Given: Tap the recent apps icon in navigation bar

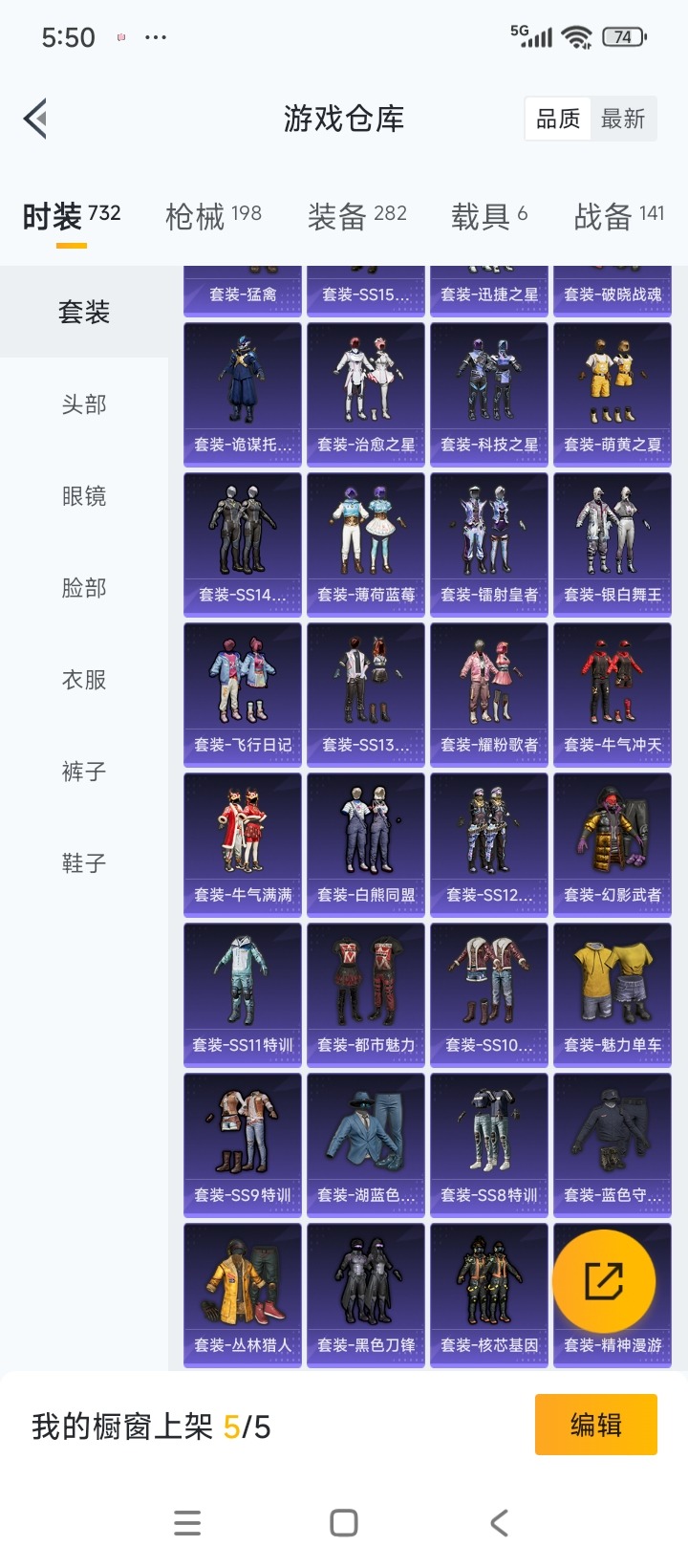Looking at the screenshot, I should pyautogui.click(x=187, y=1522).
